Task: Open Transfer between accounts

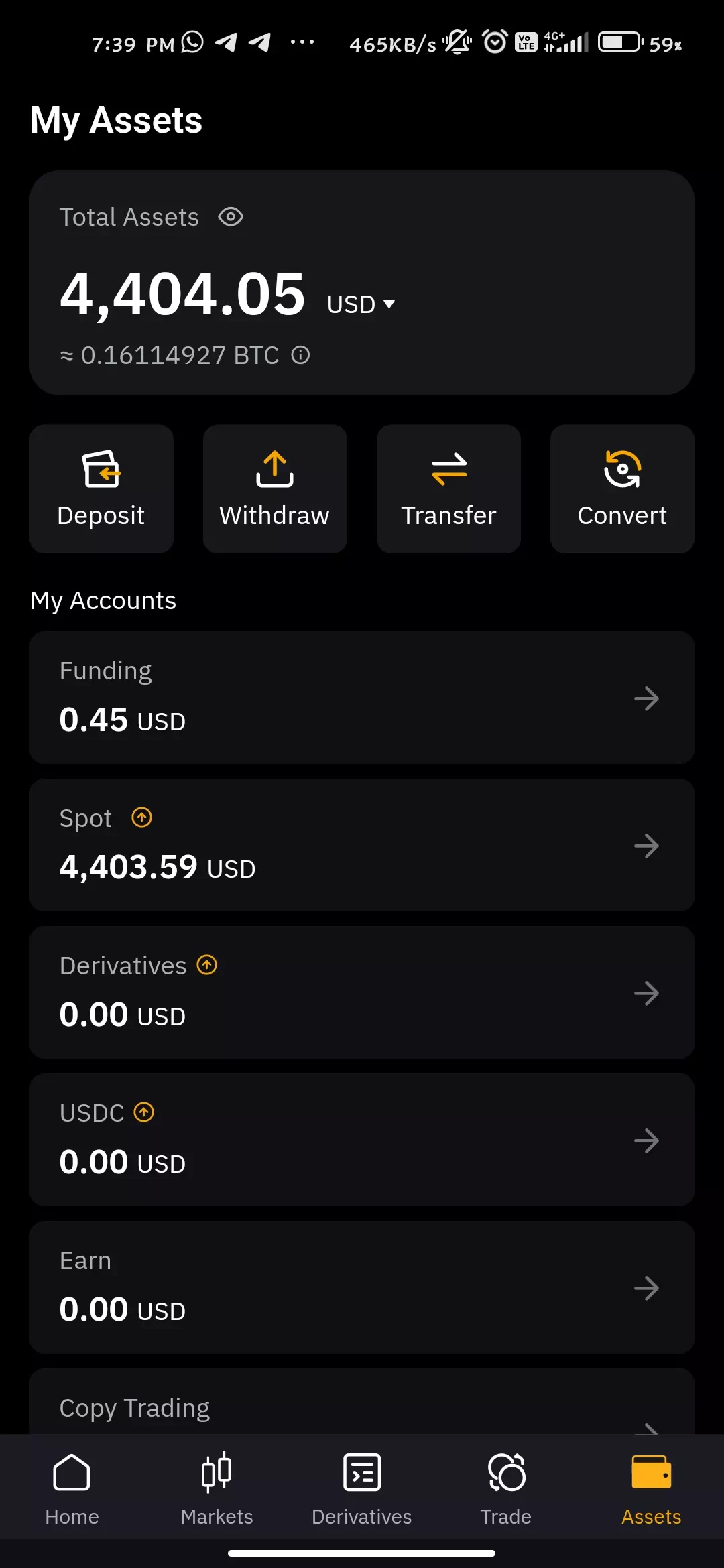Action: click(x=448, y=488)
